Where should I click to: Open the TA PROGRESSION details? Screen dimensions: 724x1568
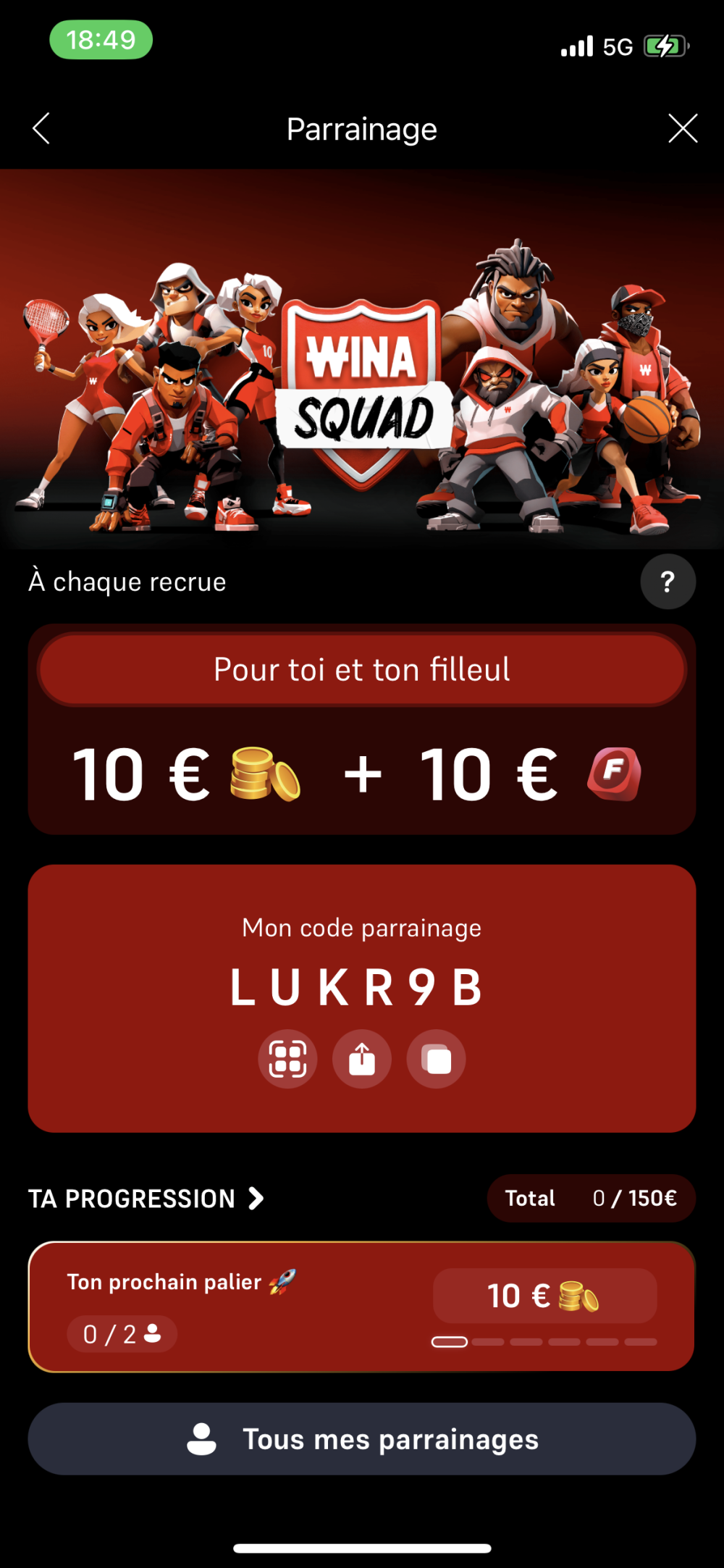[x=146, y=1199]
